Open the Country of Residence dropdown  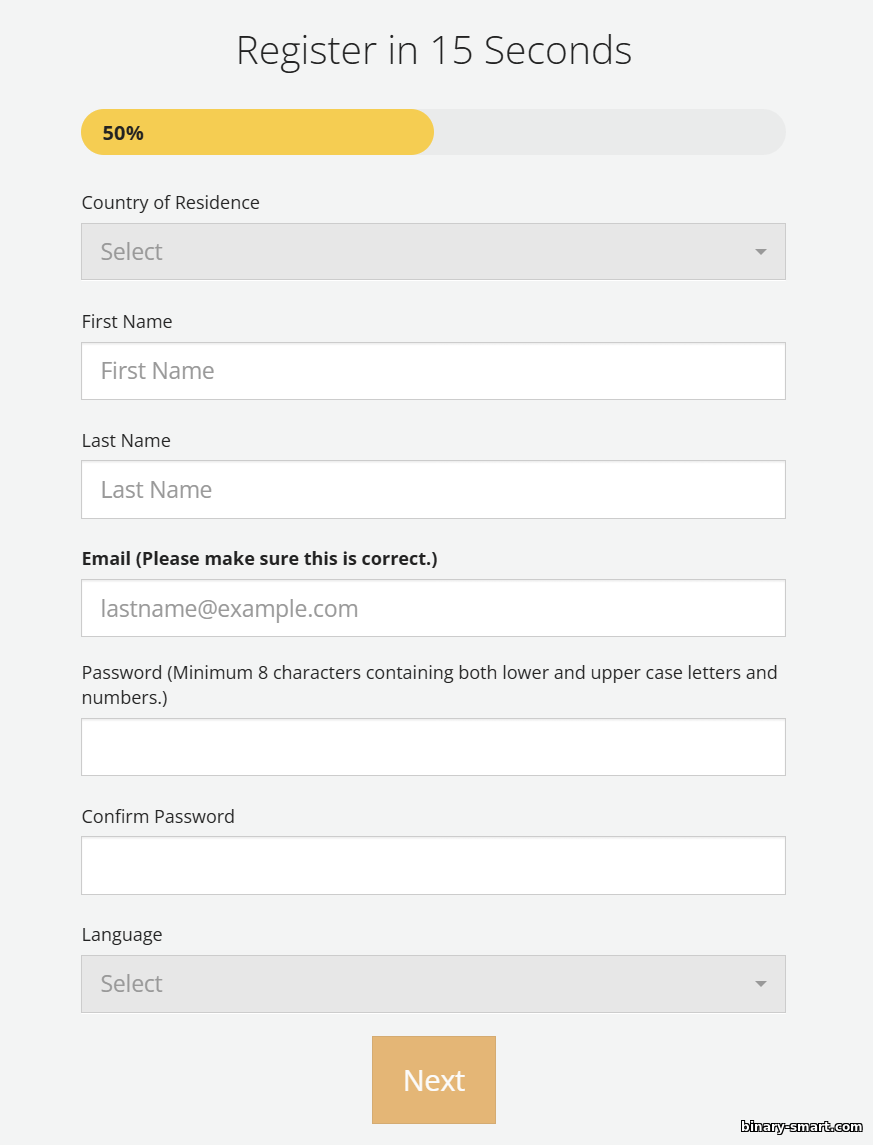[433, 251]
